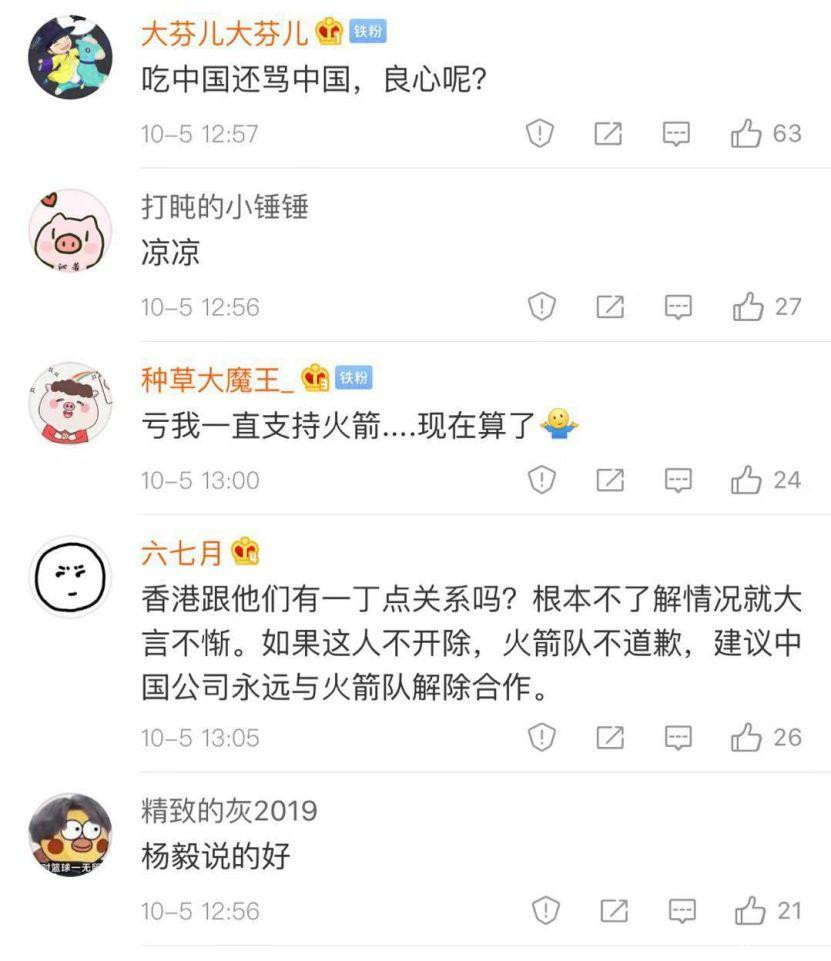Viewport: 831px width, 961px height.
Task: Repost 精致的灰2019's comment
Action: click(x=612, y=911)
